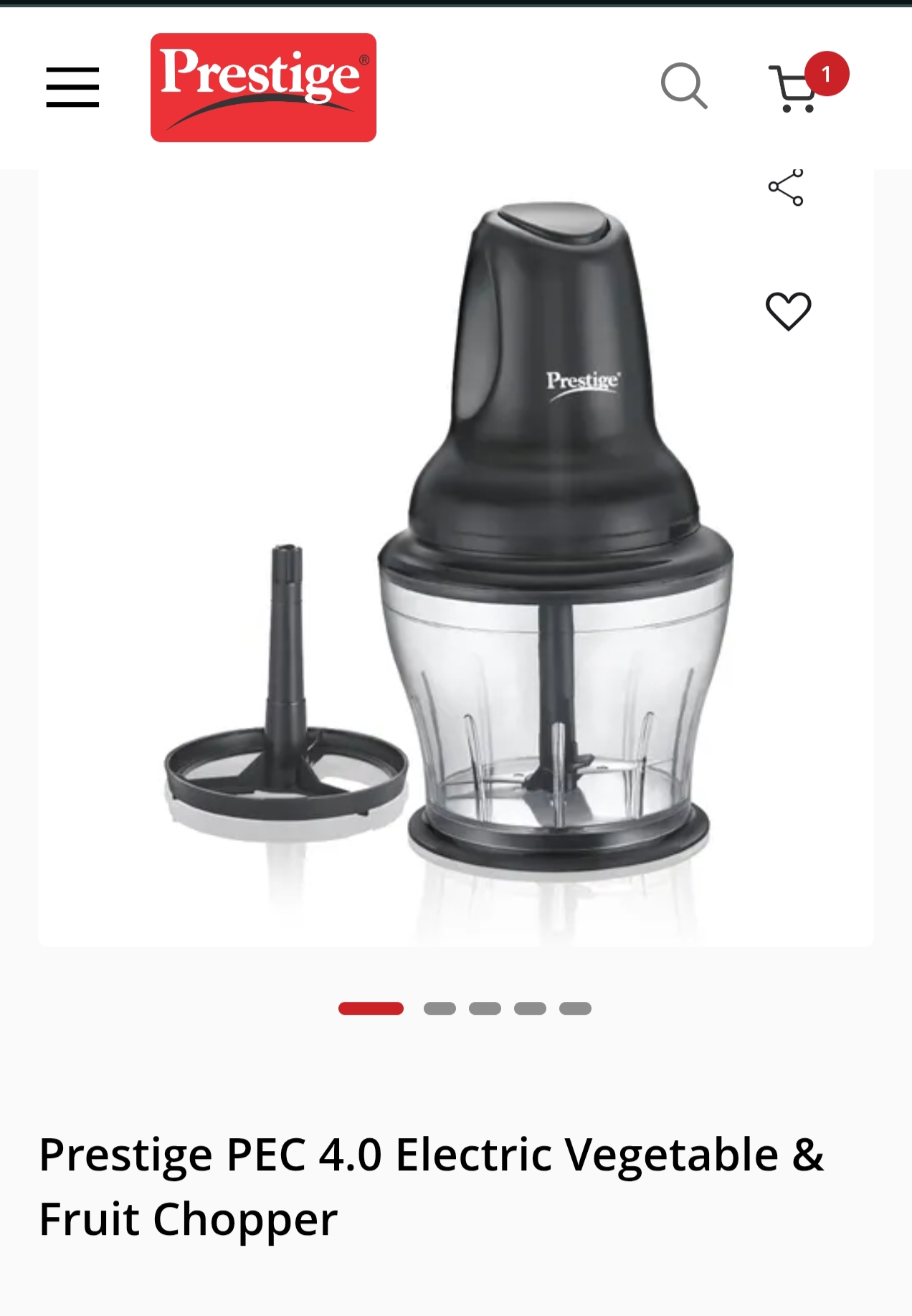This screenshot has height=1316, width=912.
Task: Open the hamburger menu
Action: pos(72,87)
